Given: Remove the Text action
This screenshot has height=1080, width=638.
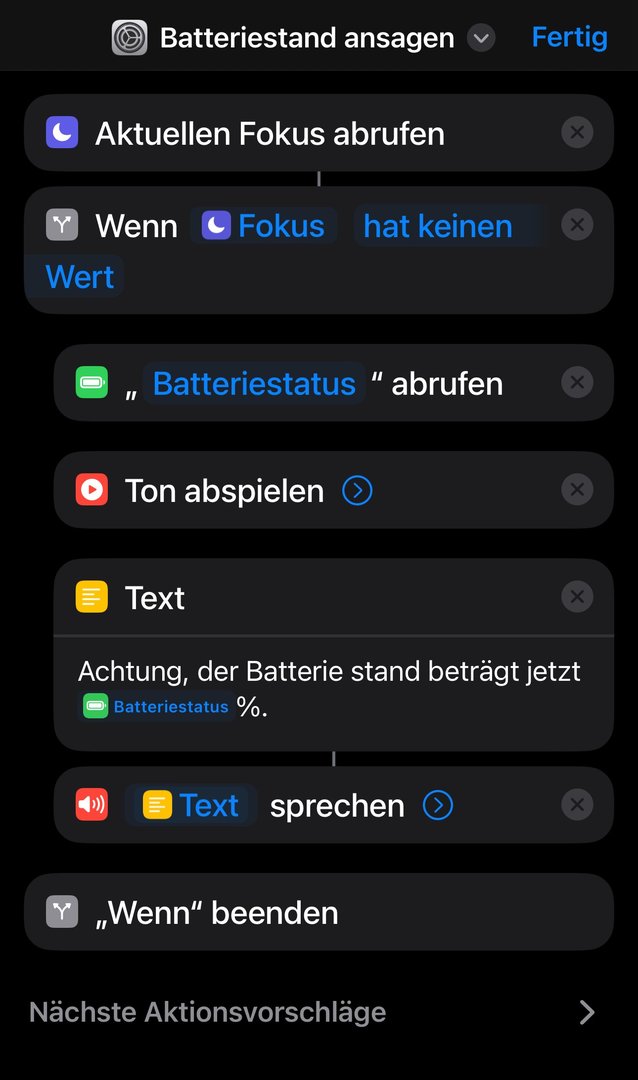Looking at the screenshot, I should tap(577, 597).
